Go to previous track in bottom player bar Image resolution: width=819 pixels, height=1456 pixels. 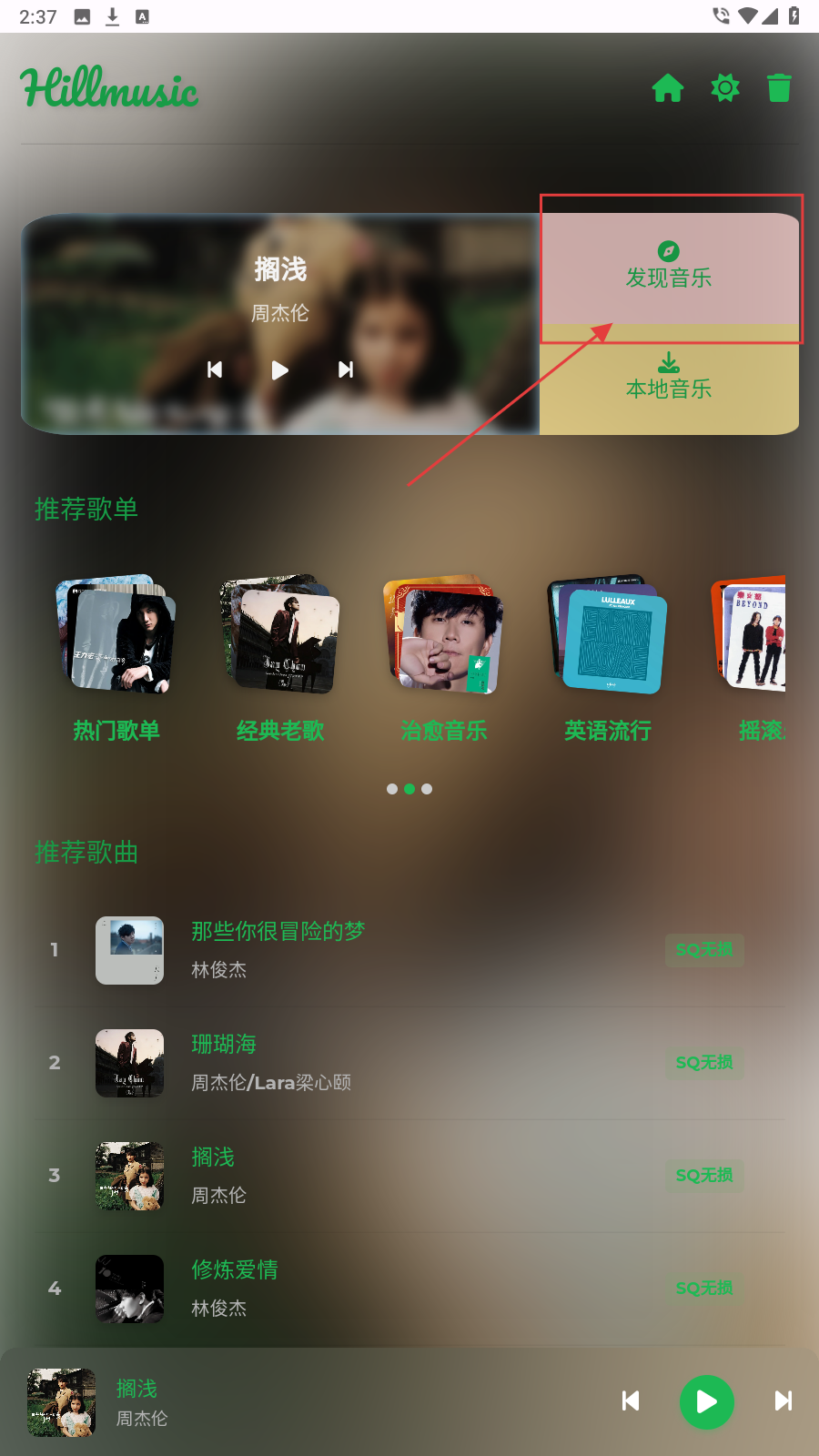(631, 1401)
